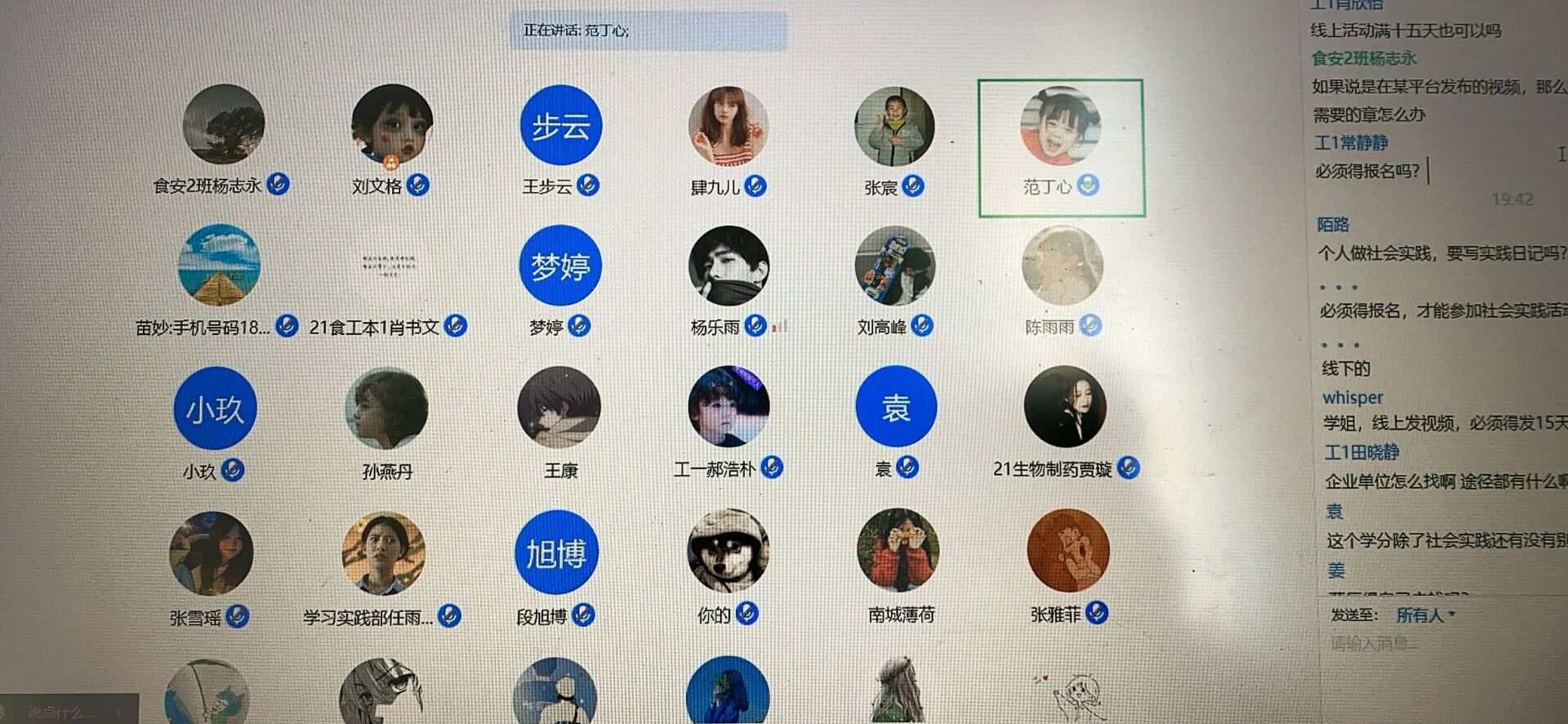Open participant 孙燕丹
1568x724 pixels.
coord(386,409)
